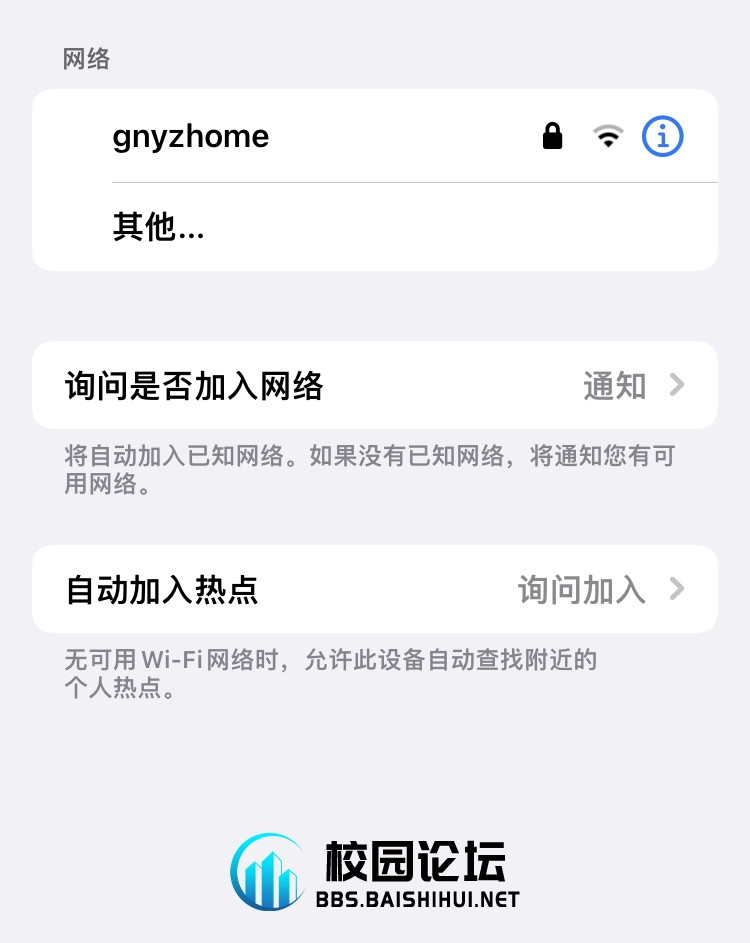The image size is (750, 943).
Task: Open details via the info circle button
Action: [662, 136]
